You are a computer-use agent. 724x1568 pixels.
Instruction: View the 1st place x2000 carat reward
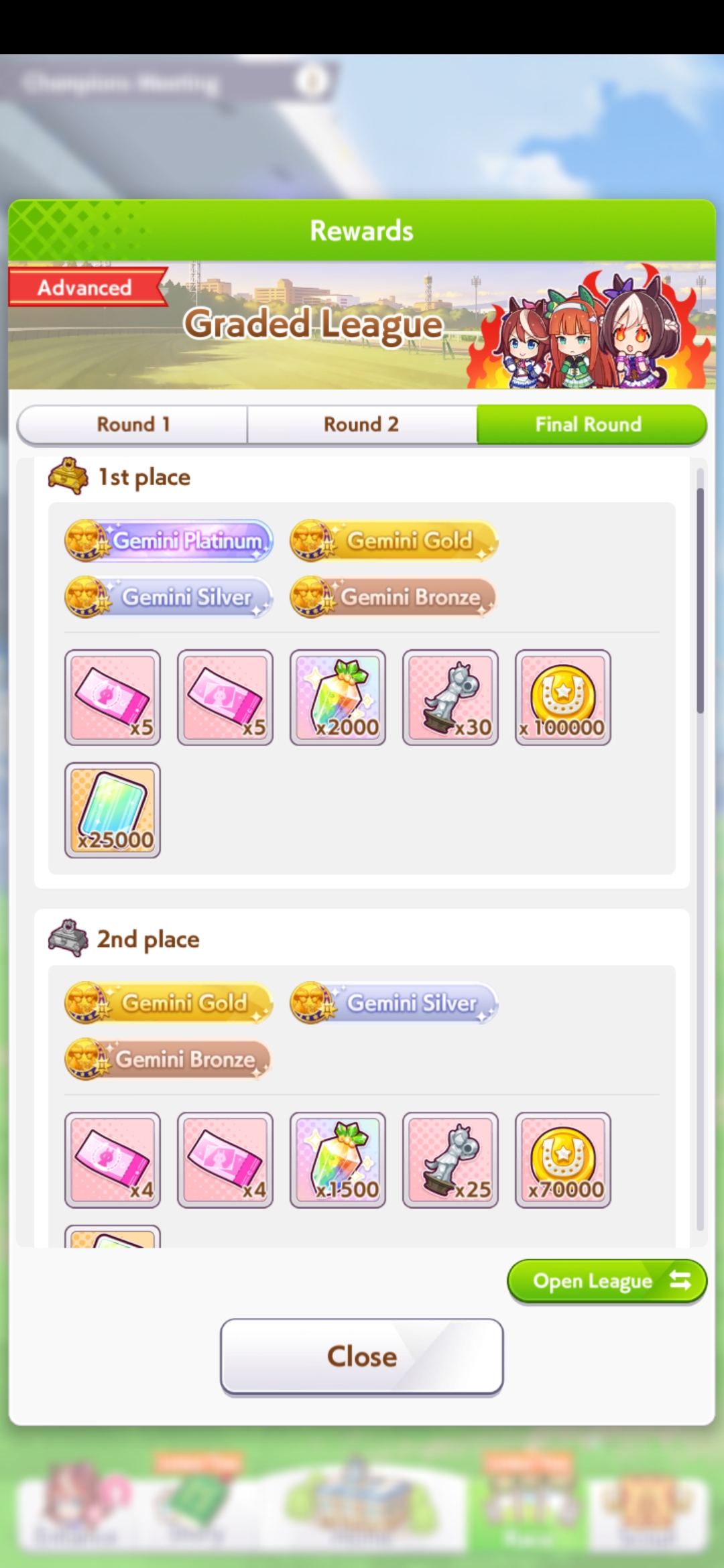[338, 697]
